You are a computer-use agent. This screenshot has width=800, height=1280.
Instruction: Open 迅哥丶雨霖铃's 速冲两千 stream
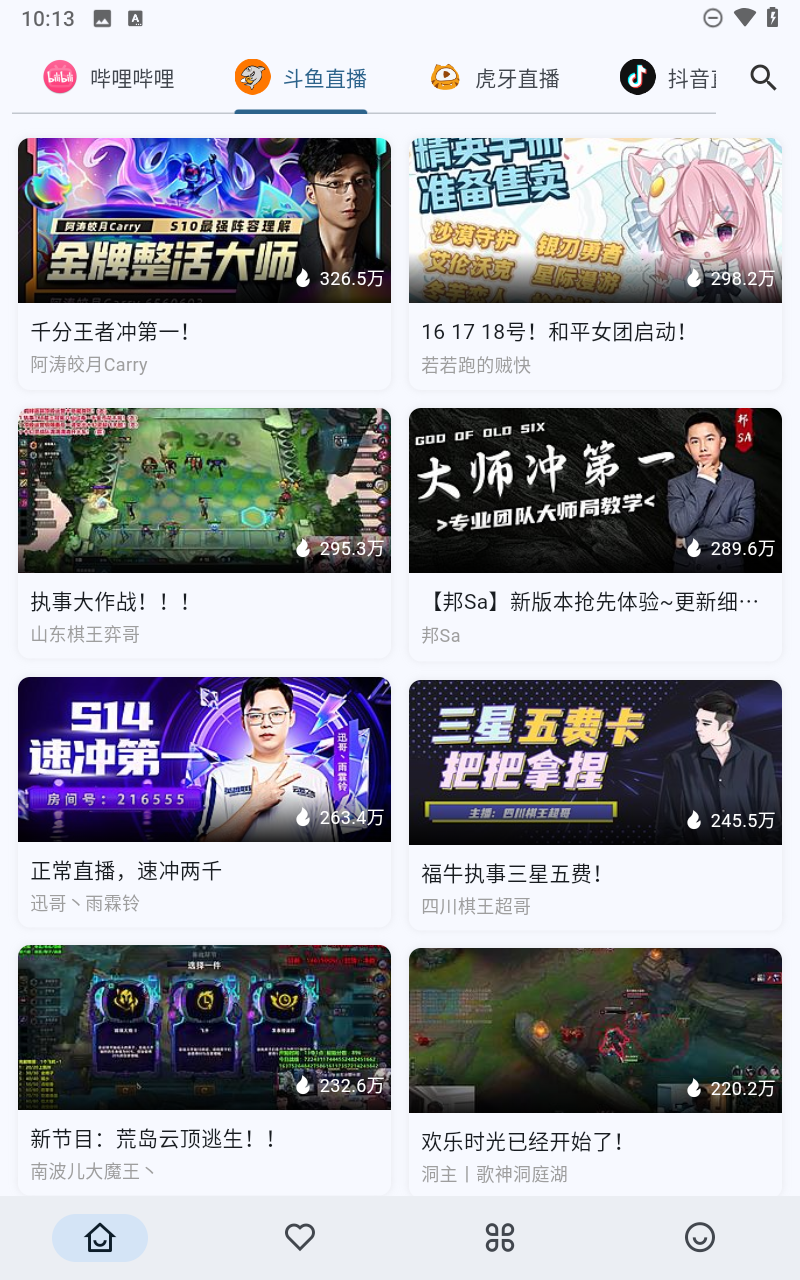pos(204,803)
